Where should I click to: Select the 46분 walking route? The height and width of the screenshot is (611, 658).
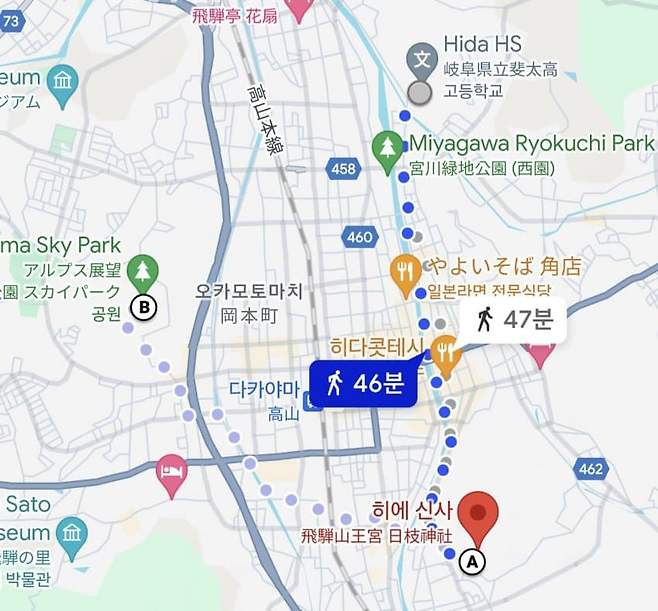(363, 383)
